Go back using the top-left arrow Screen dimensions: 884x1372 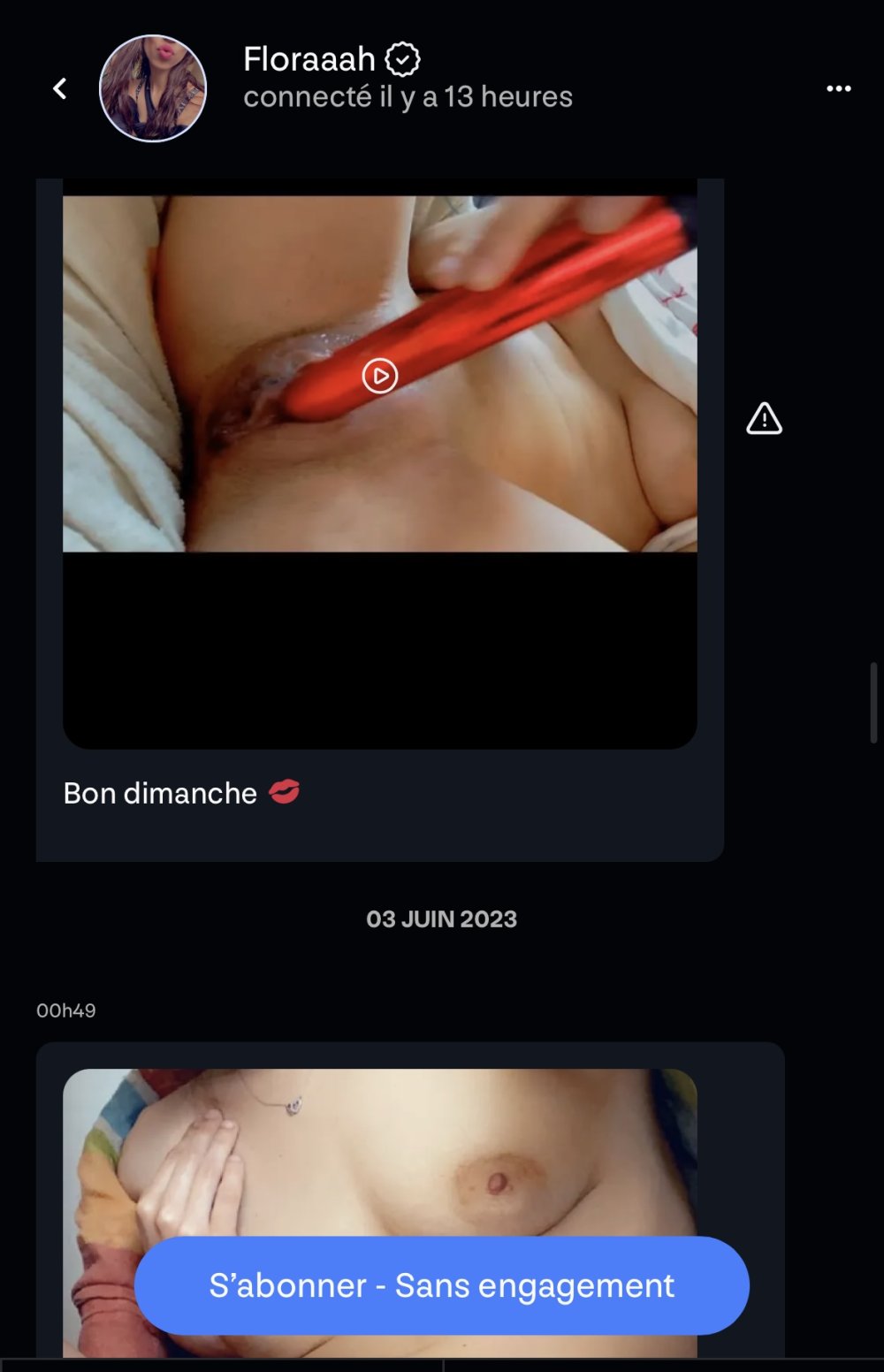(60, 88)
